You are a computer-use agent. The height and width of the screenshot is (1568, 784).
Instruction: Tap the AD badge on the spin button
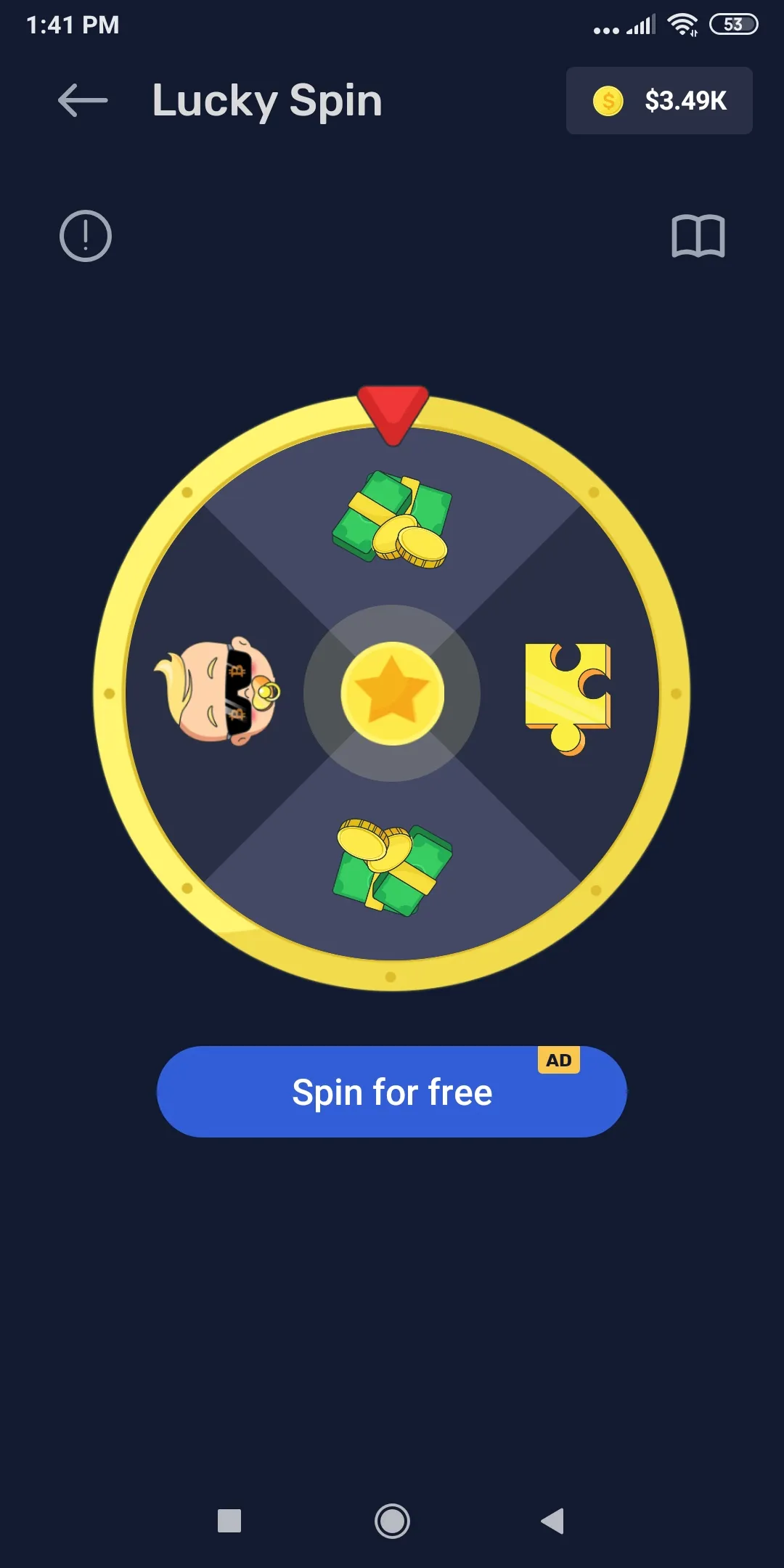point(559,1059)
